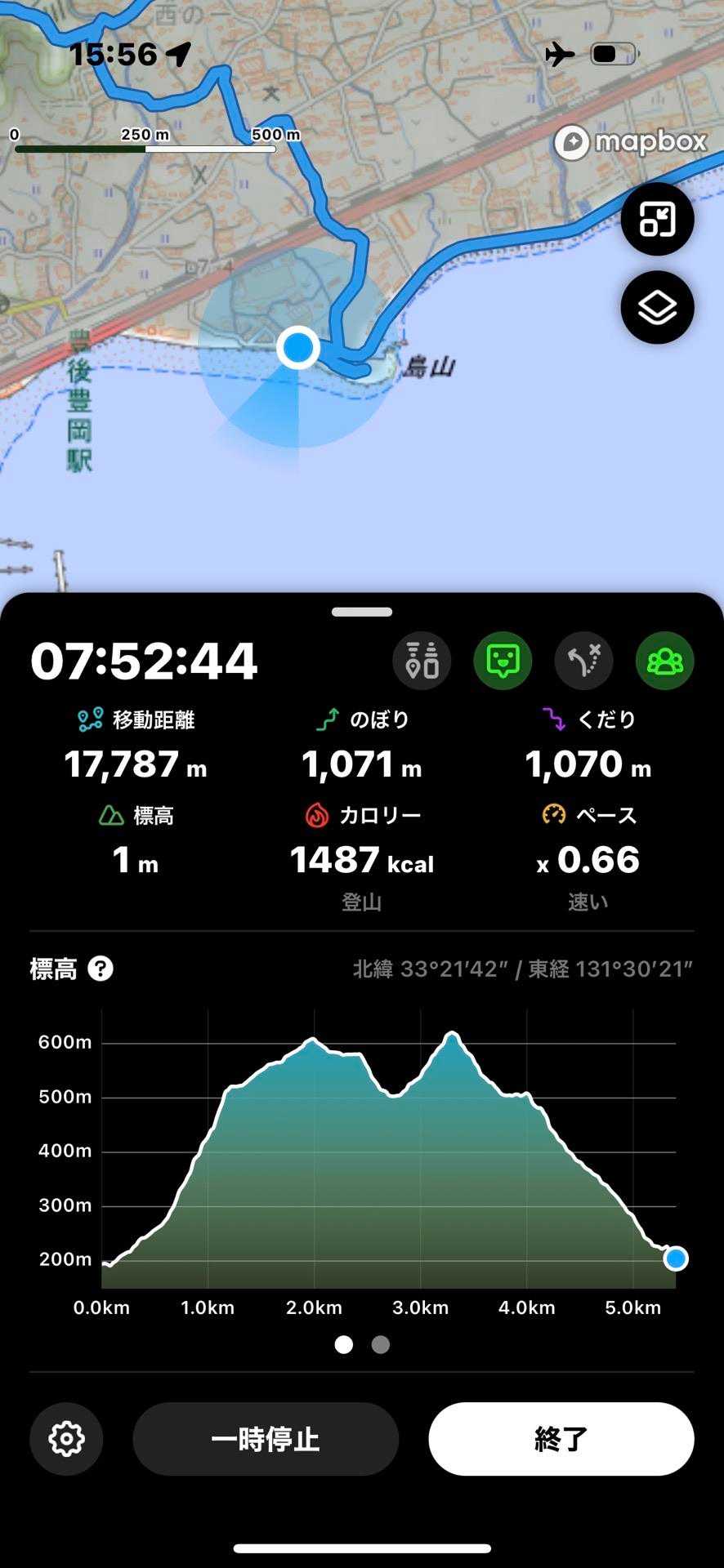Select the second page indicator dot
Image resolution: width=724 pixels, height=1568 pixels.
(x=381, y=1344)
